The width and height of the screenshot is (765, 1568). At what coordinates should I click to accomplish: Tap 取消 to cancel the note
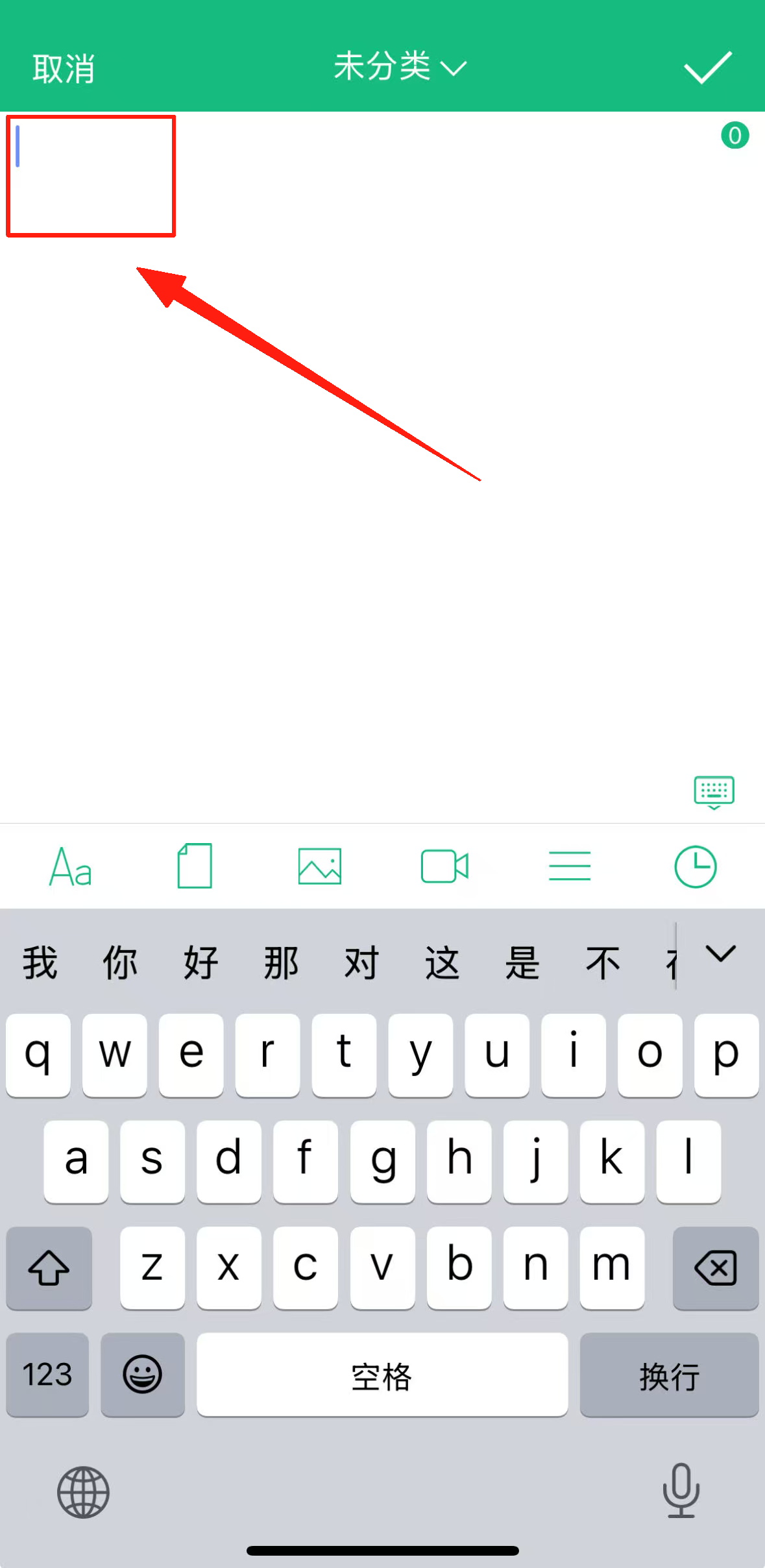(64, 68)
